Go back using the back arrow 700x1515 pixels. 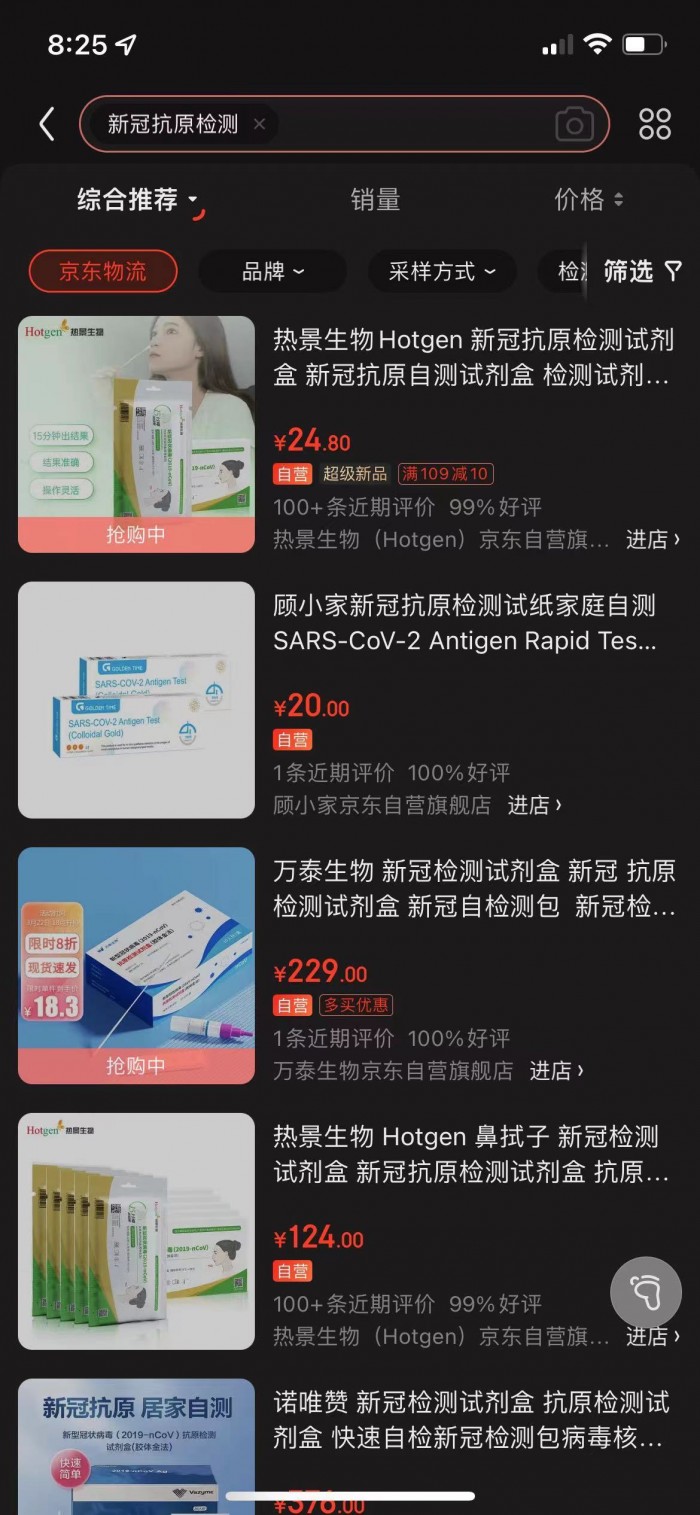click(46, 124)
